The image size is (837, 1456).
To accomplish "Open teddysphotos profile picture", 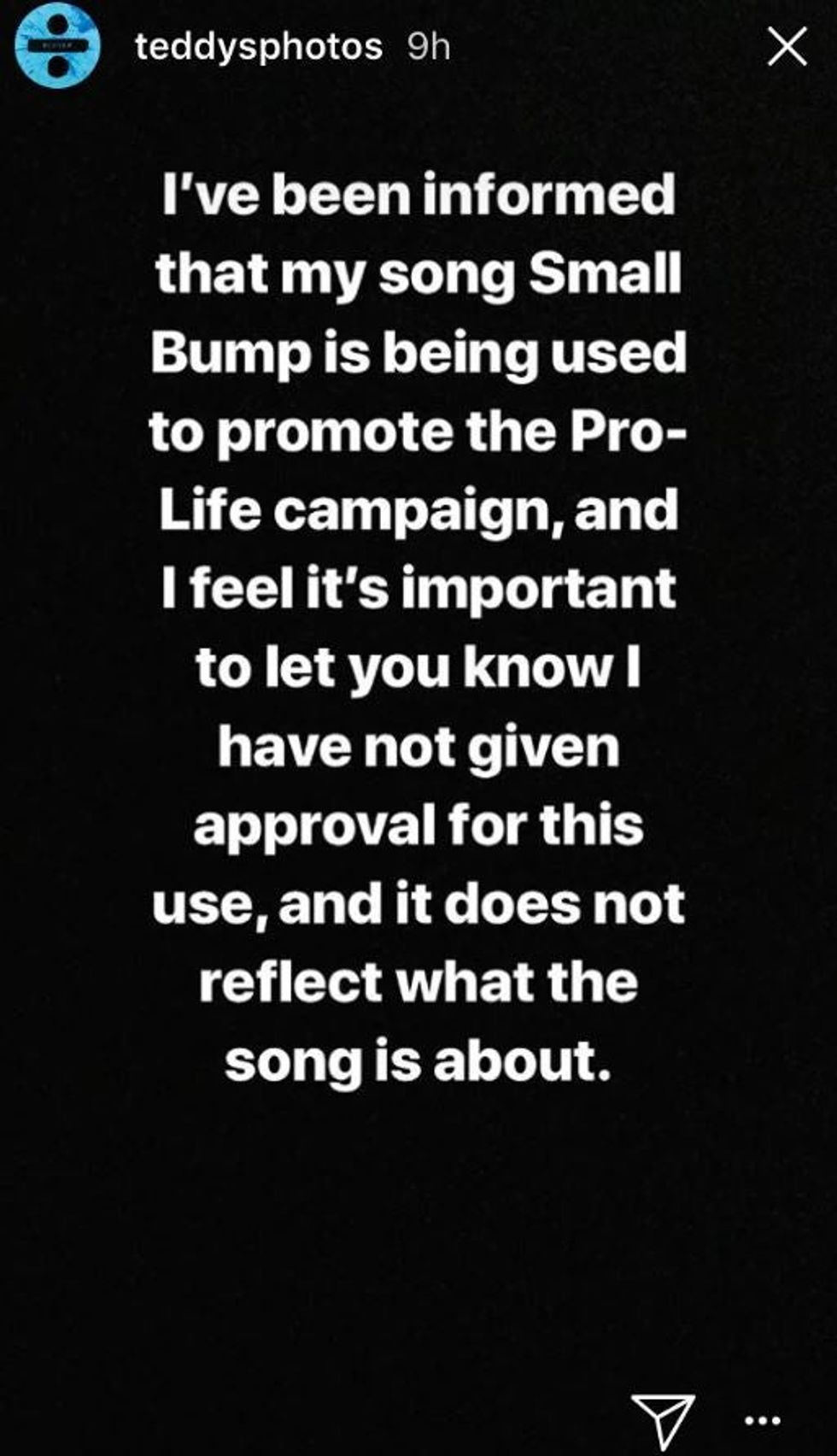I will pos(58,46).
